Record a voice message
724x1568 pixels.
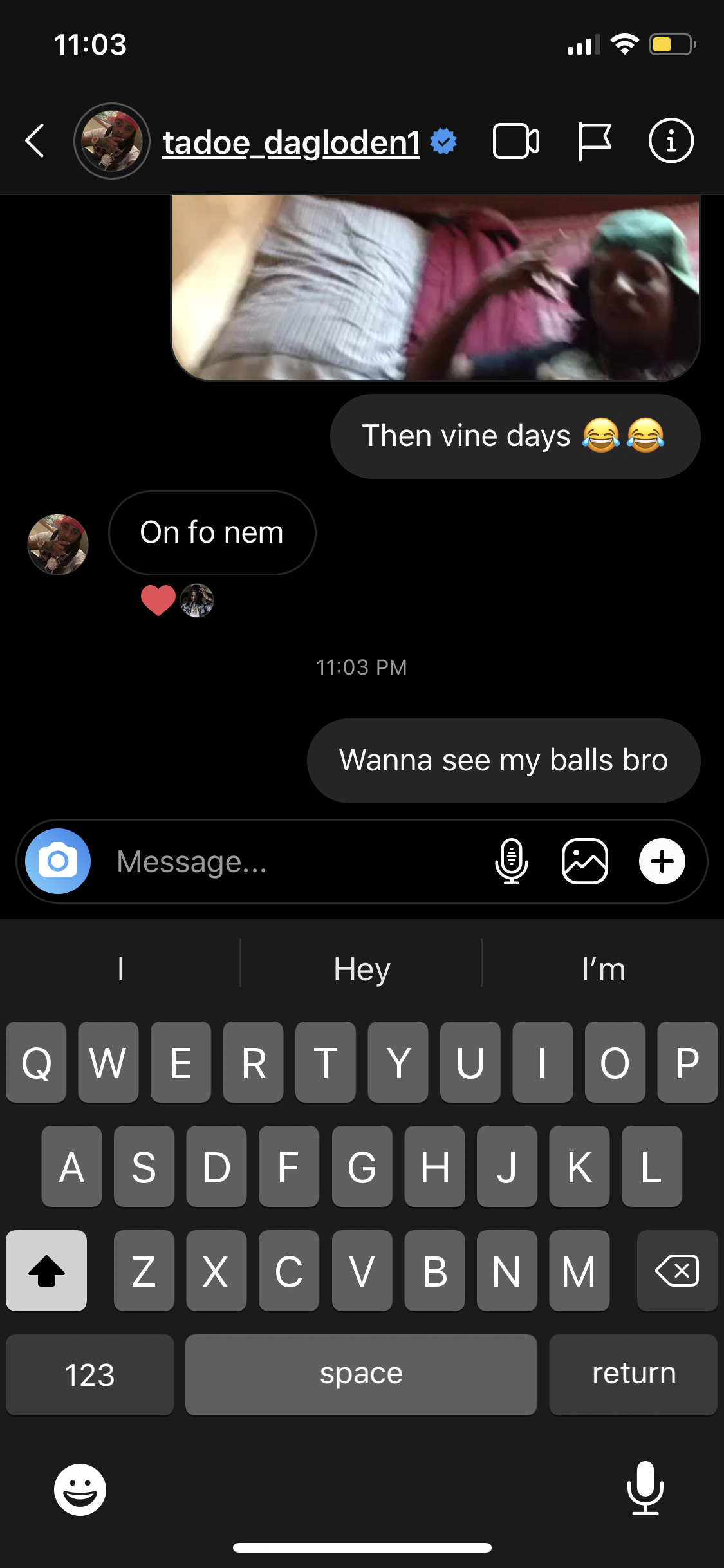(x=512, y=861)
